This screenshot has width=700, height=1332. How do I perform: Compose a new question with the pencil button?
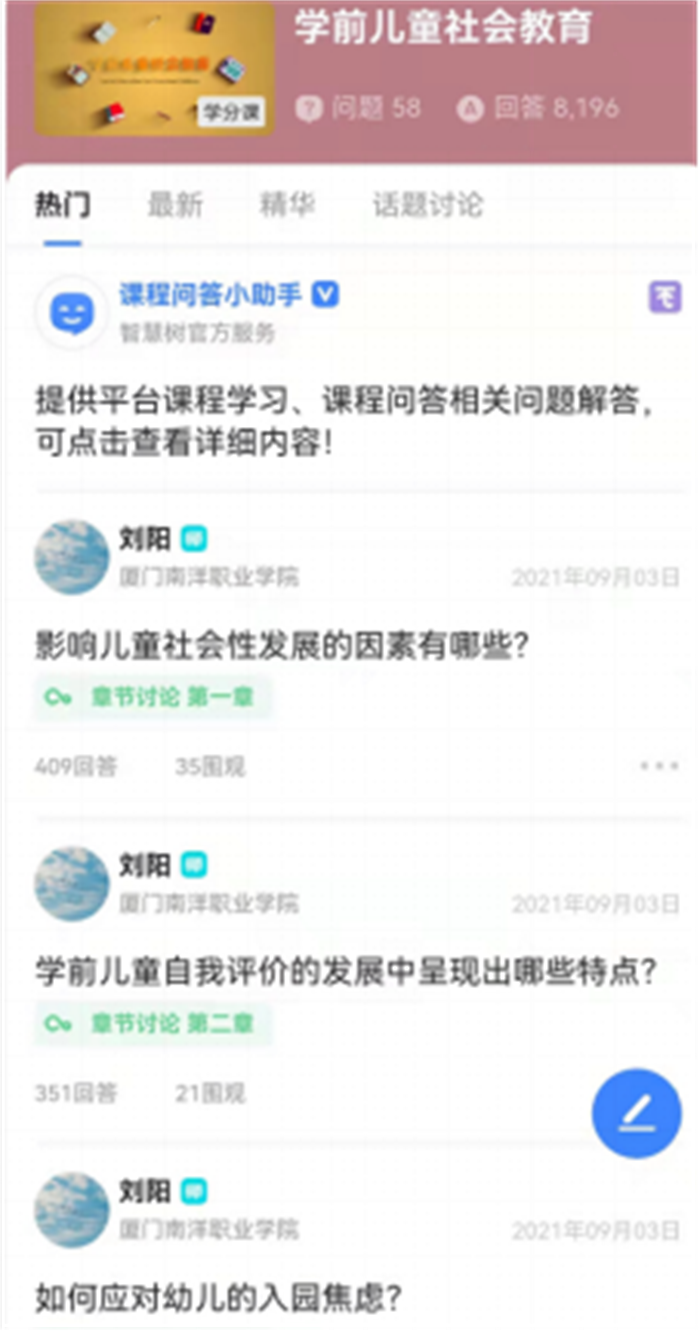[636, 1113]
